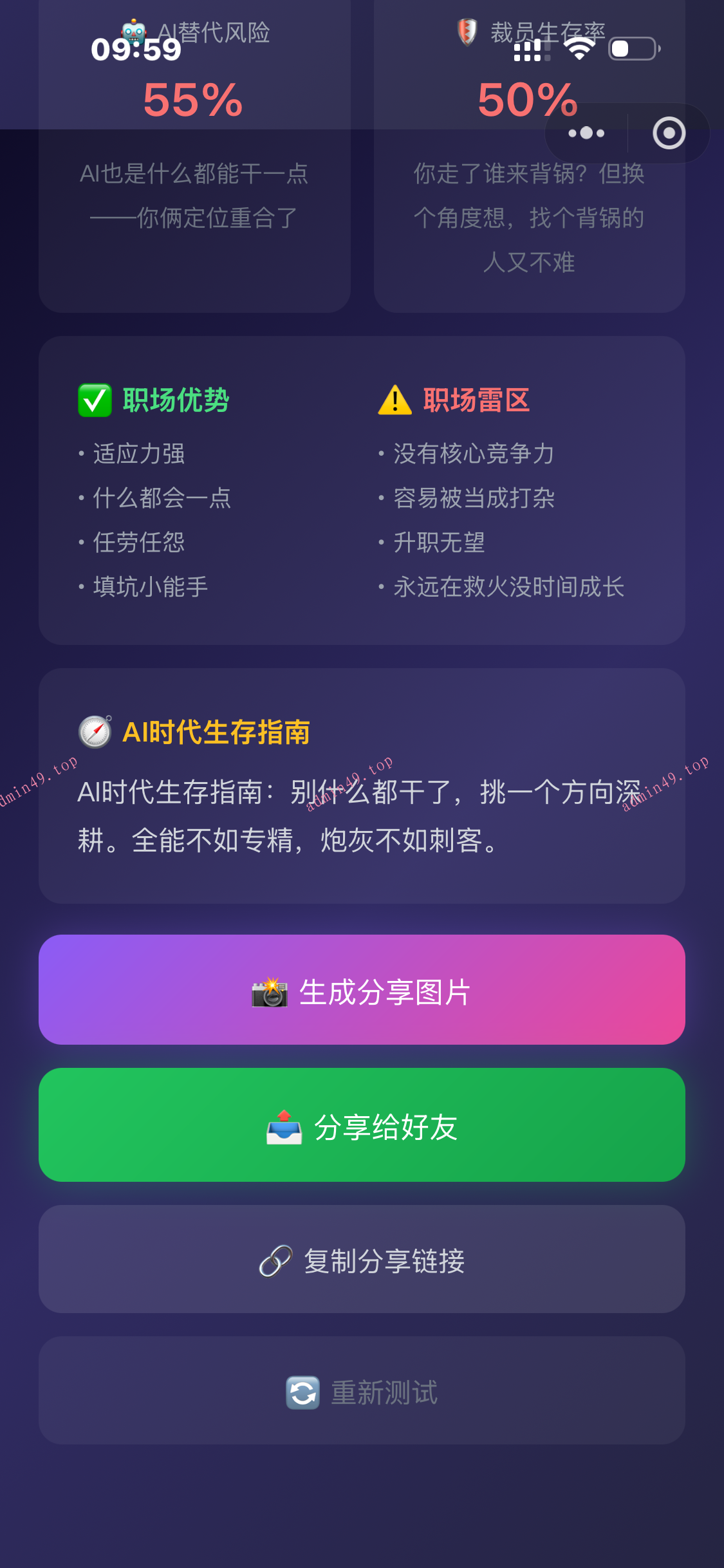This screenshot has height=1568, width=724.
Task: Copy the share link via 复制分享链接
Action: point(362,1260)
